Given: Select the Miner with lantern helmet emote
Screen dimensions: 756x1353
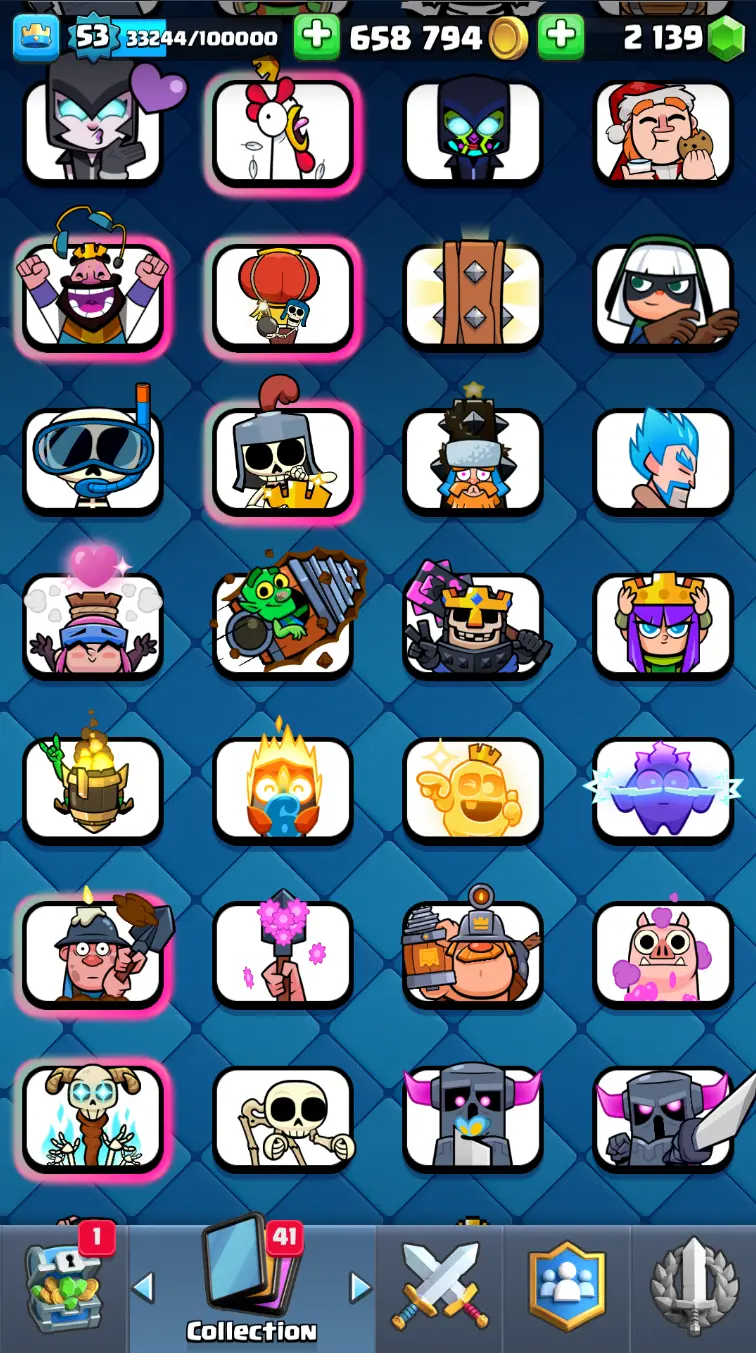Looking at the screenshot, I should 473,952.
